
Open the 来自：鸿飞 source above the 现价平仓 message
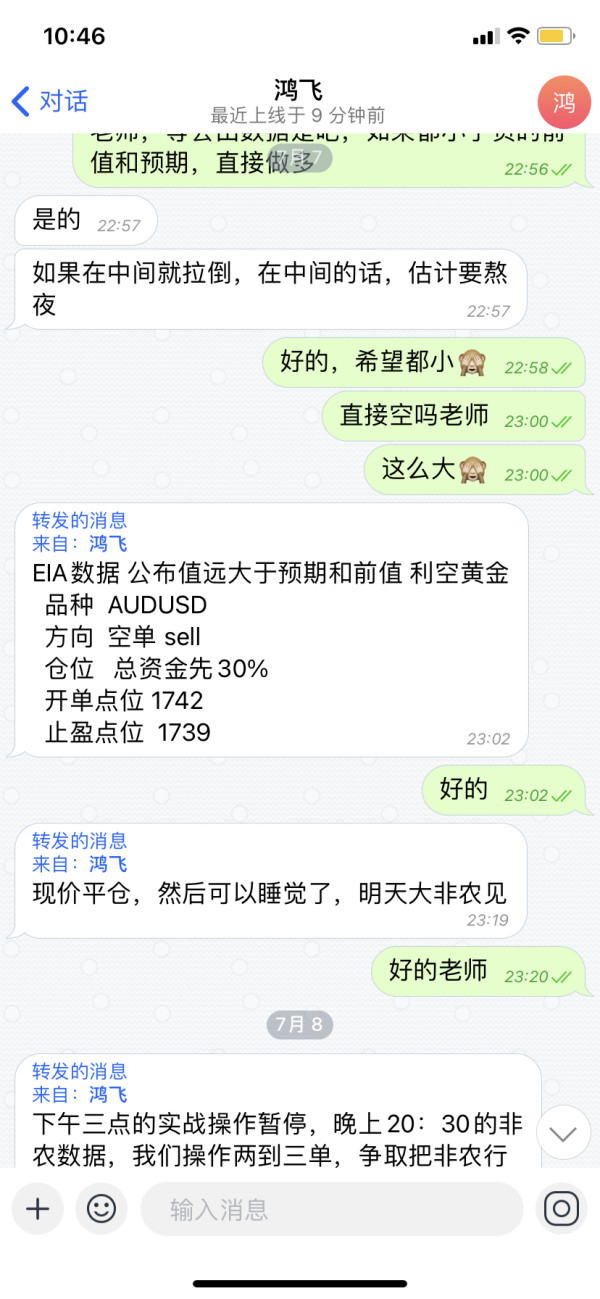point(80,863)
